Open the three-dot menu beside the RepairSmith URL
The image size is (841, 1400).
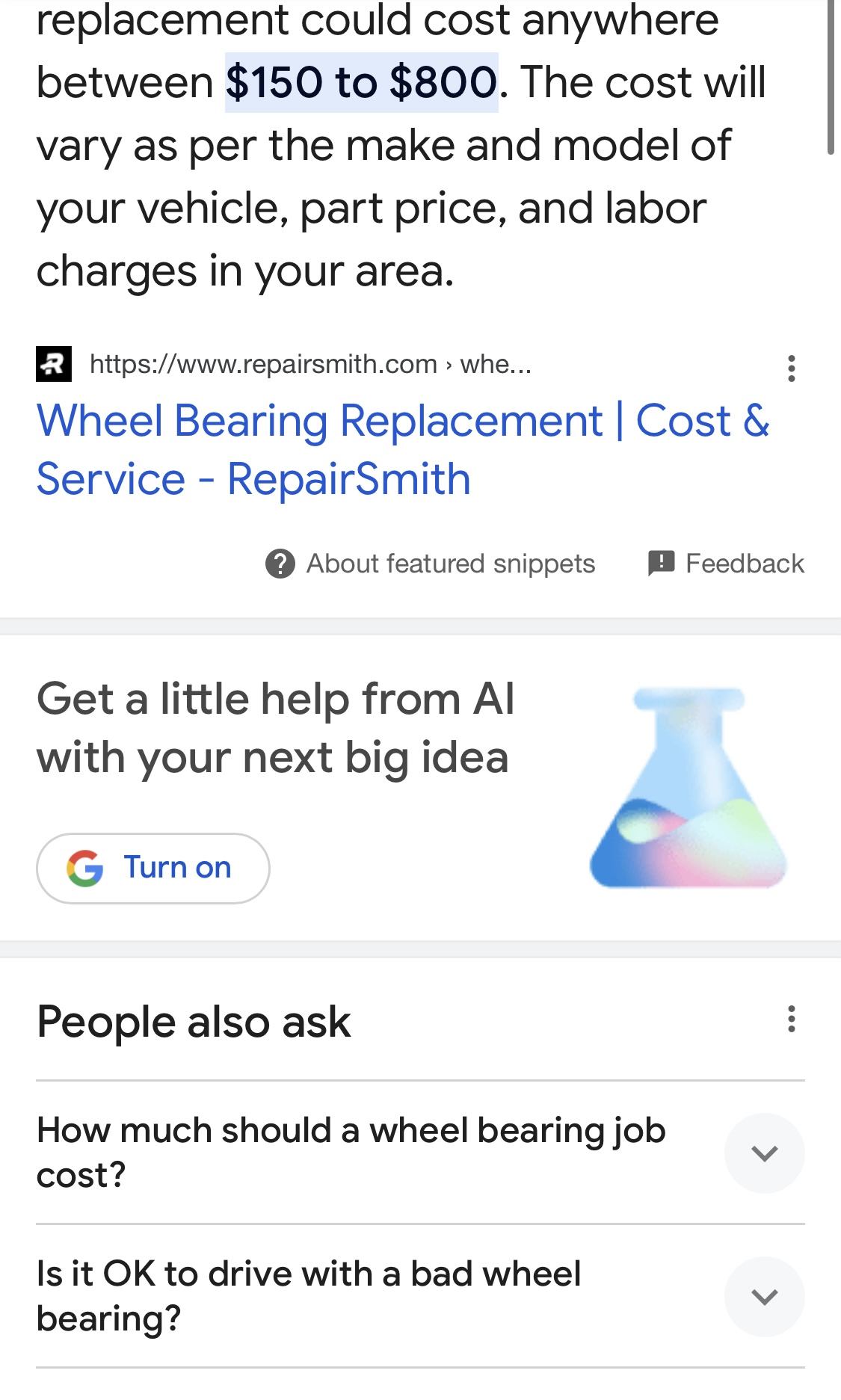coord(791,367)
